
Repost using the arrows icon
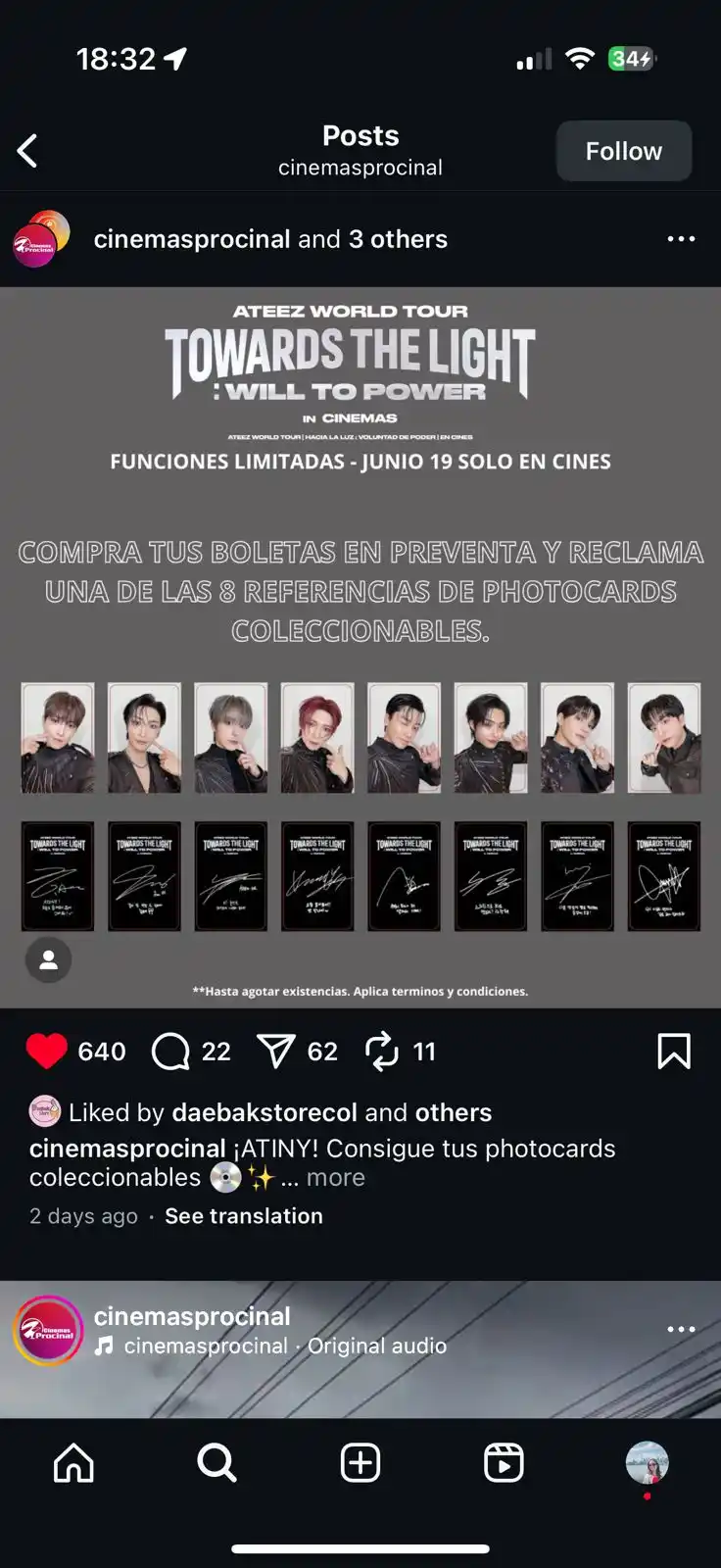(381, 1052)
